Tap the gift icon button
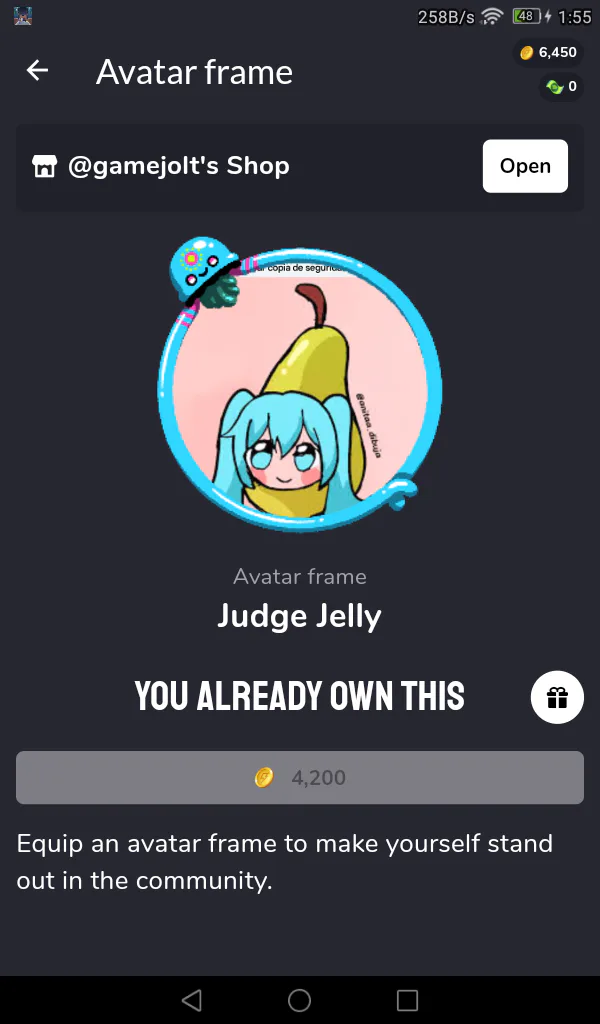The image size is (600, 1024). point(557,697)
